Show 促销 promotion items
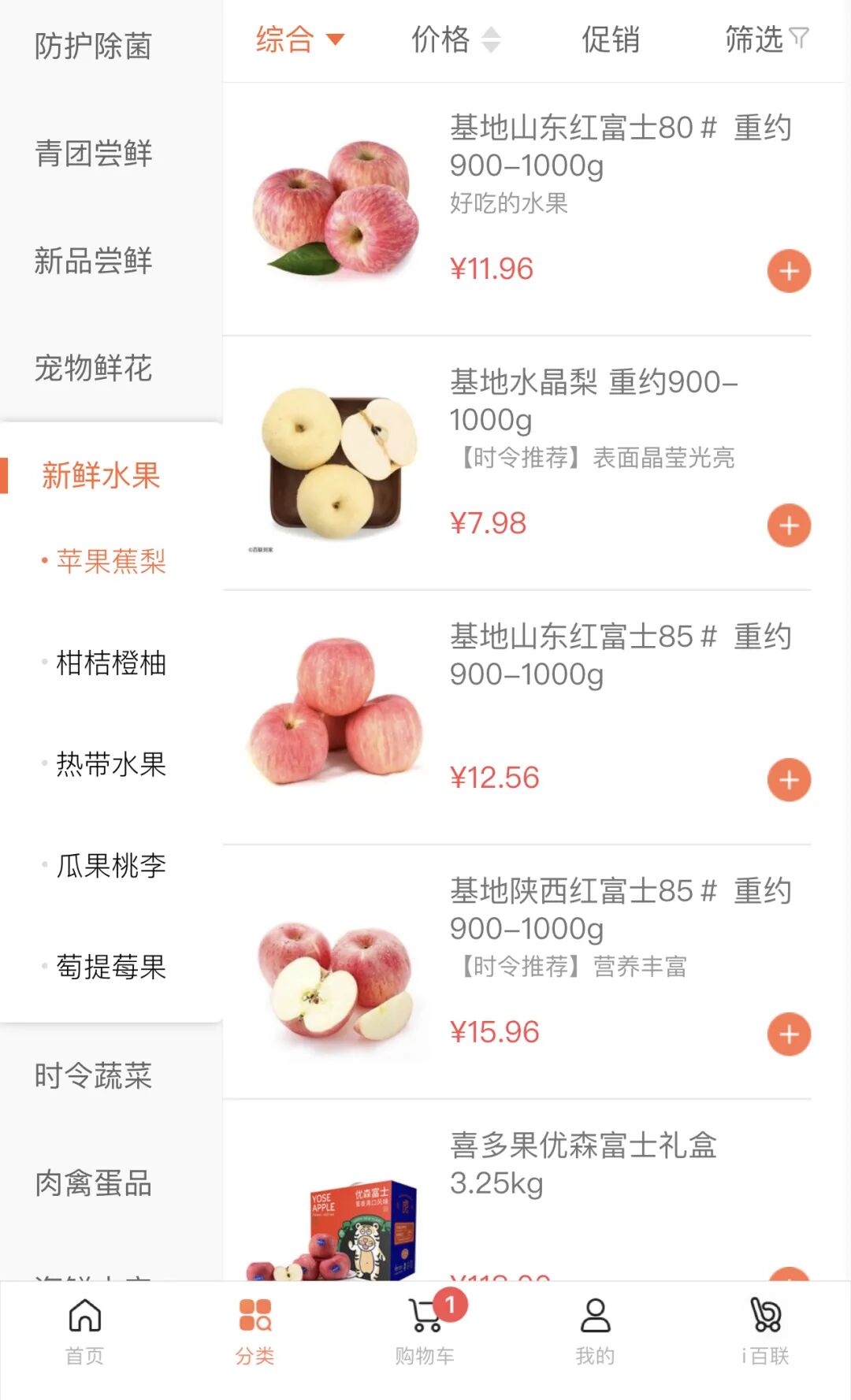 (x=610, y=39)
